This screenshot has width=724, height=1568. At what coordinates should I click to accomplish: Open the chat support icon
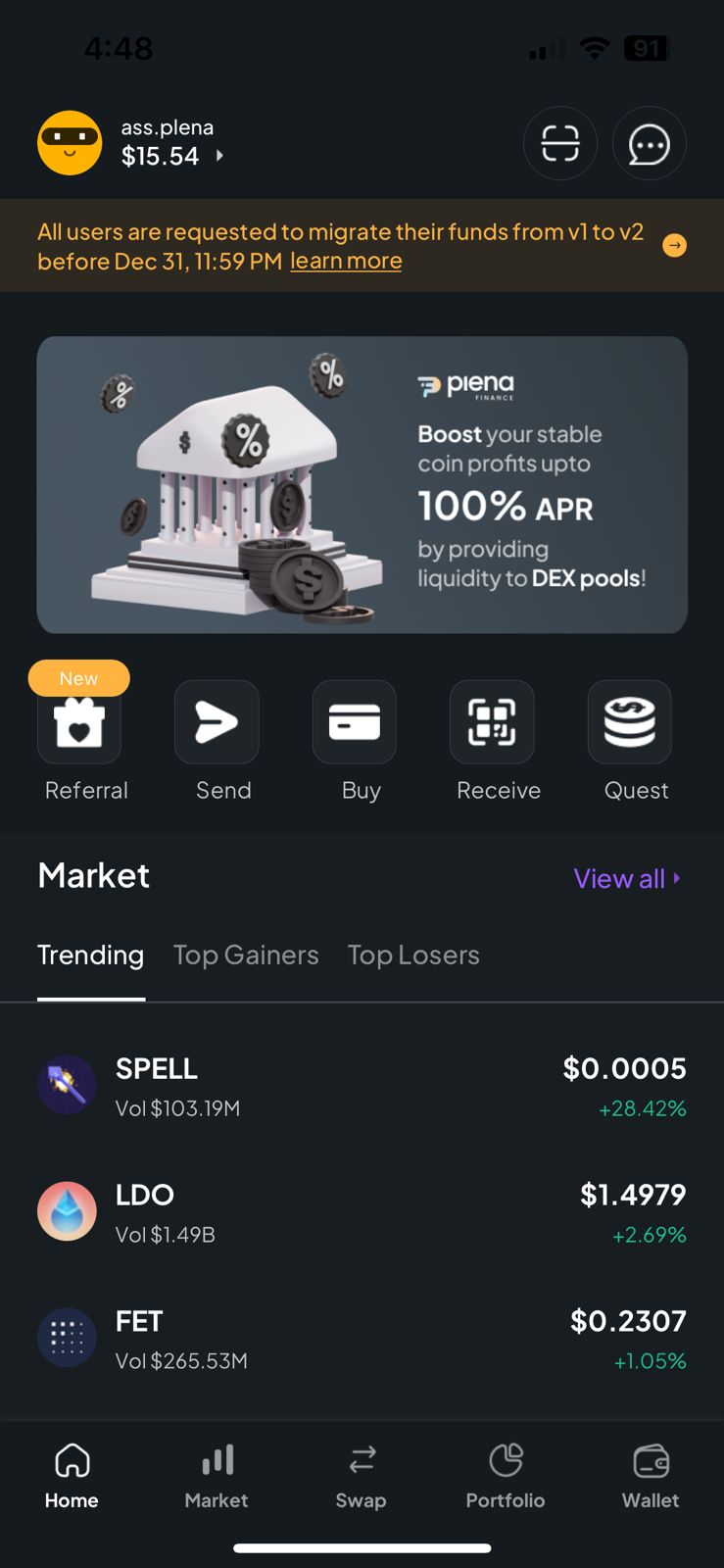coord(649,144)
